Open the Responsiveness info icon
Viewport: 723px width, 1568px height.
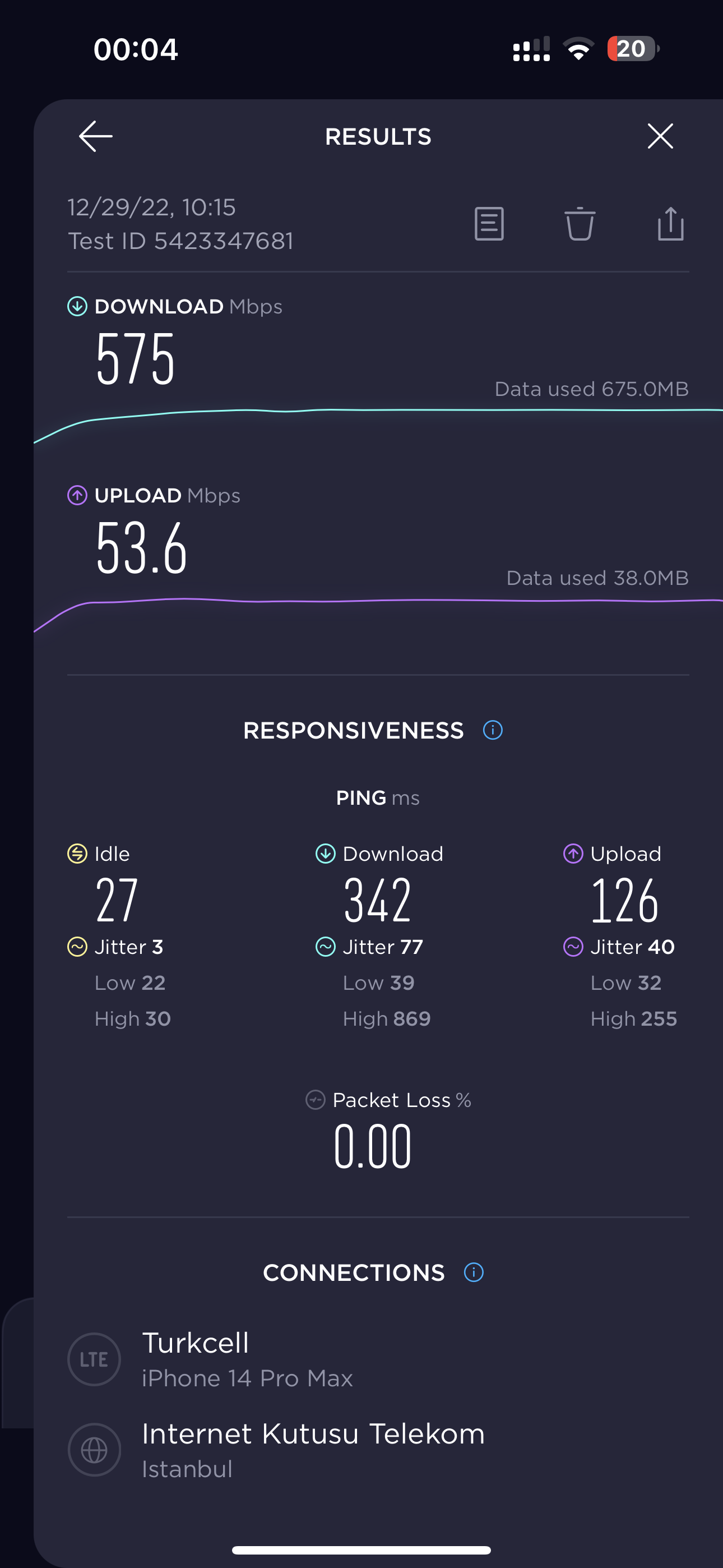492,730
